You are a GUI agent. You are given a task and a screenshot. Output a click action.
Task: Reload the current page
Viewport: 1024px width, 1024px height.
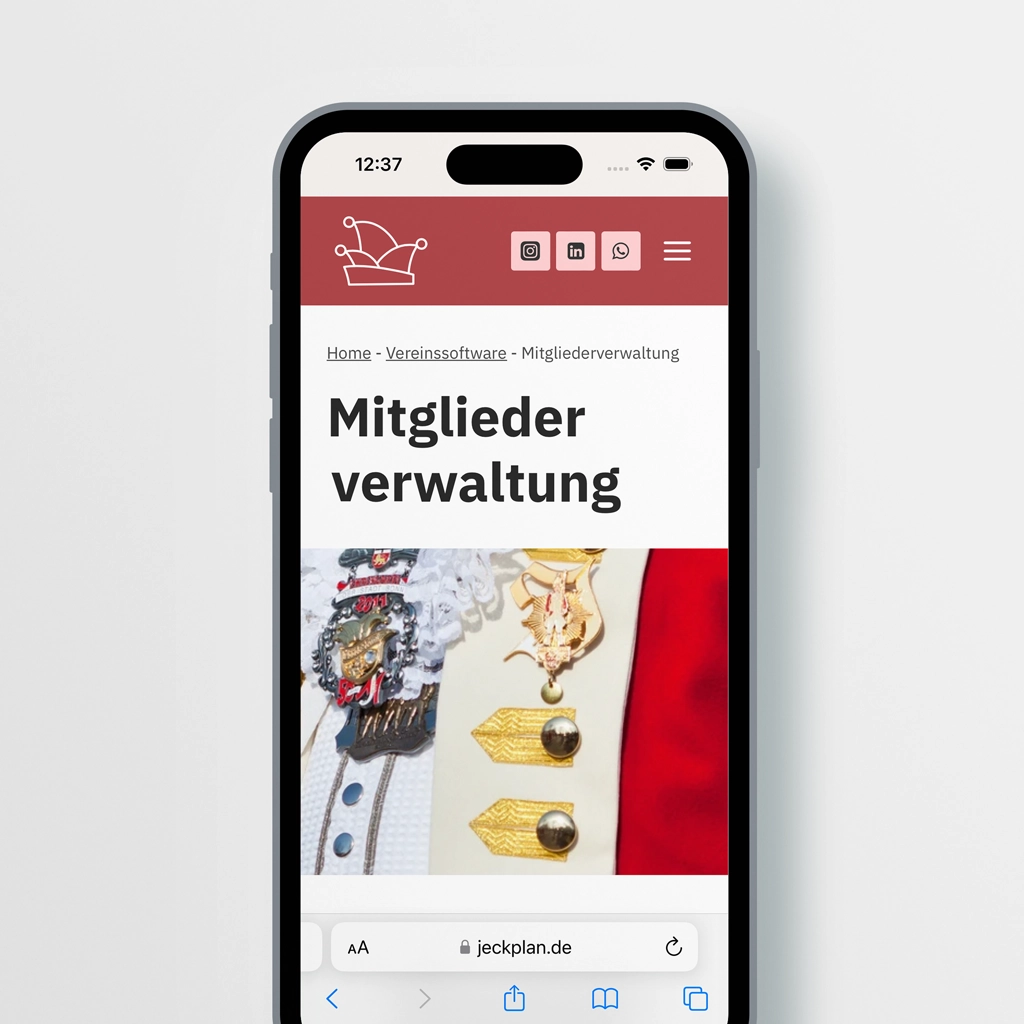pyautogui.click(x=673, y=947)
